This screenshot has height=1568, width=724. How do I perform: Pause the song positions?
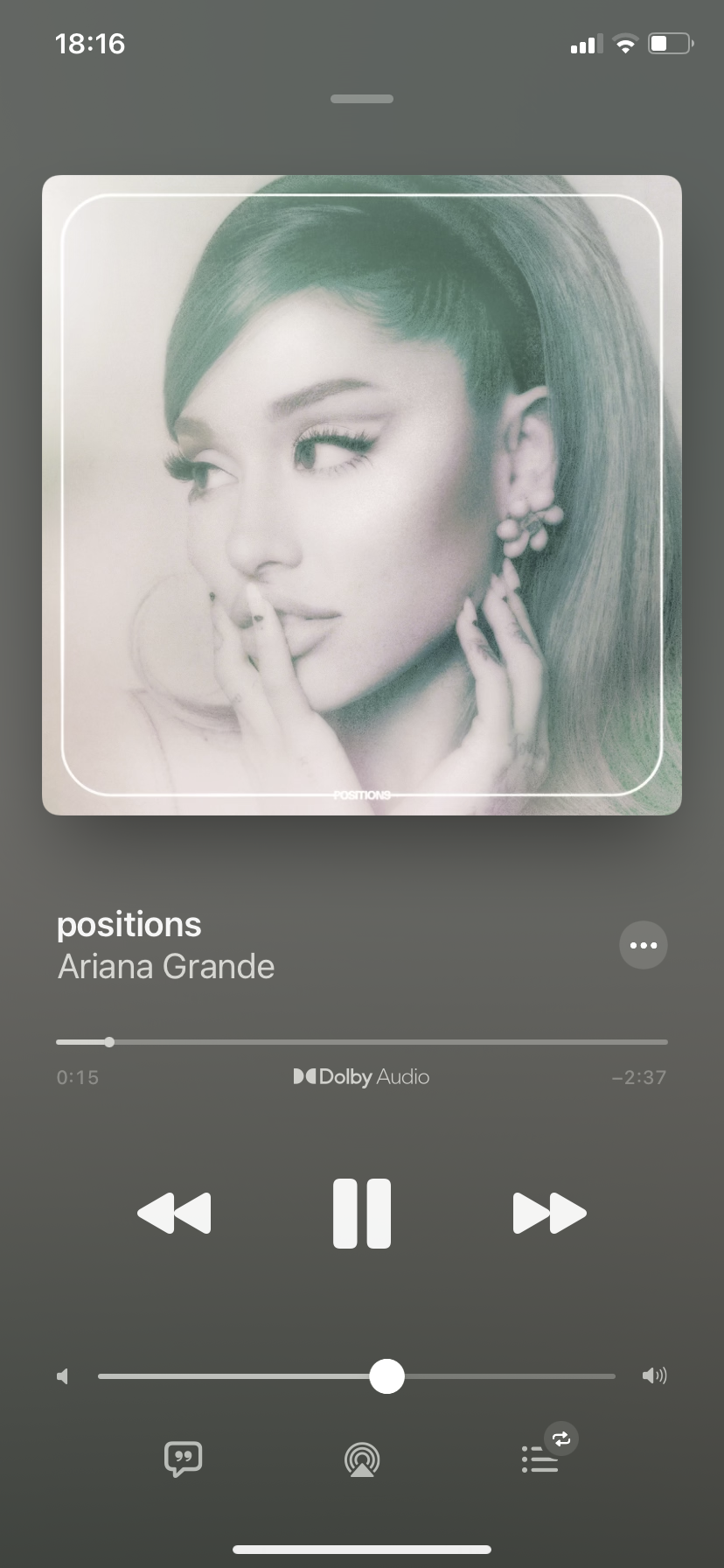[x=361, y=1213]
